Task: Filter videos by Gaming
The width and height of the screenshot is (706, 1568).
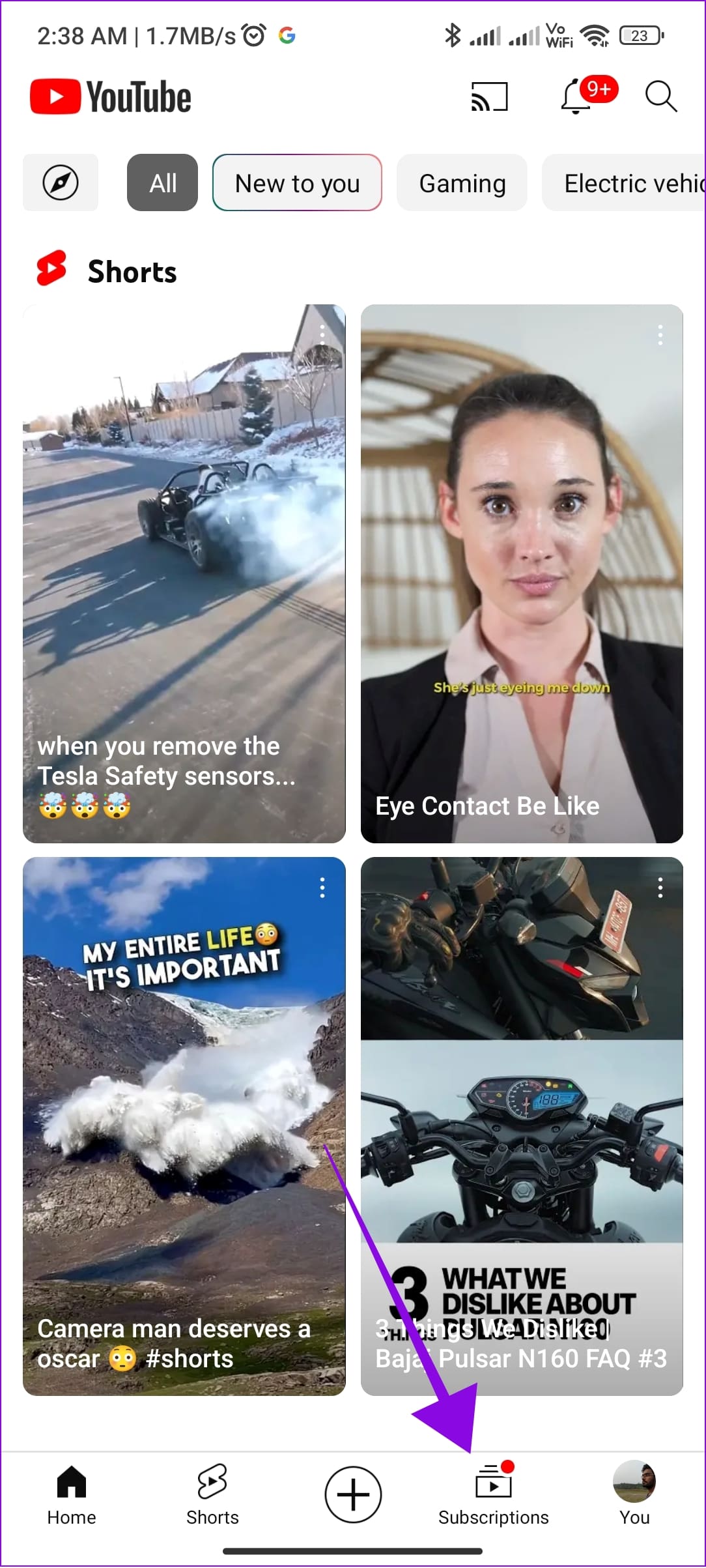Action: tap(462, 183)
